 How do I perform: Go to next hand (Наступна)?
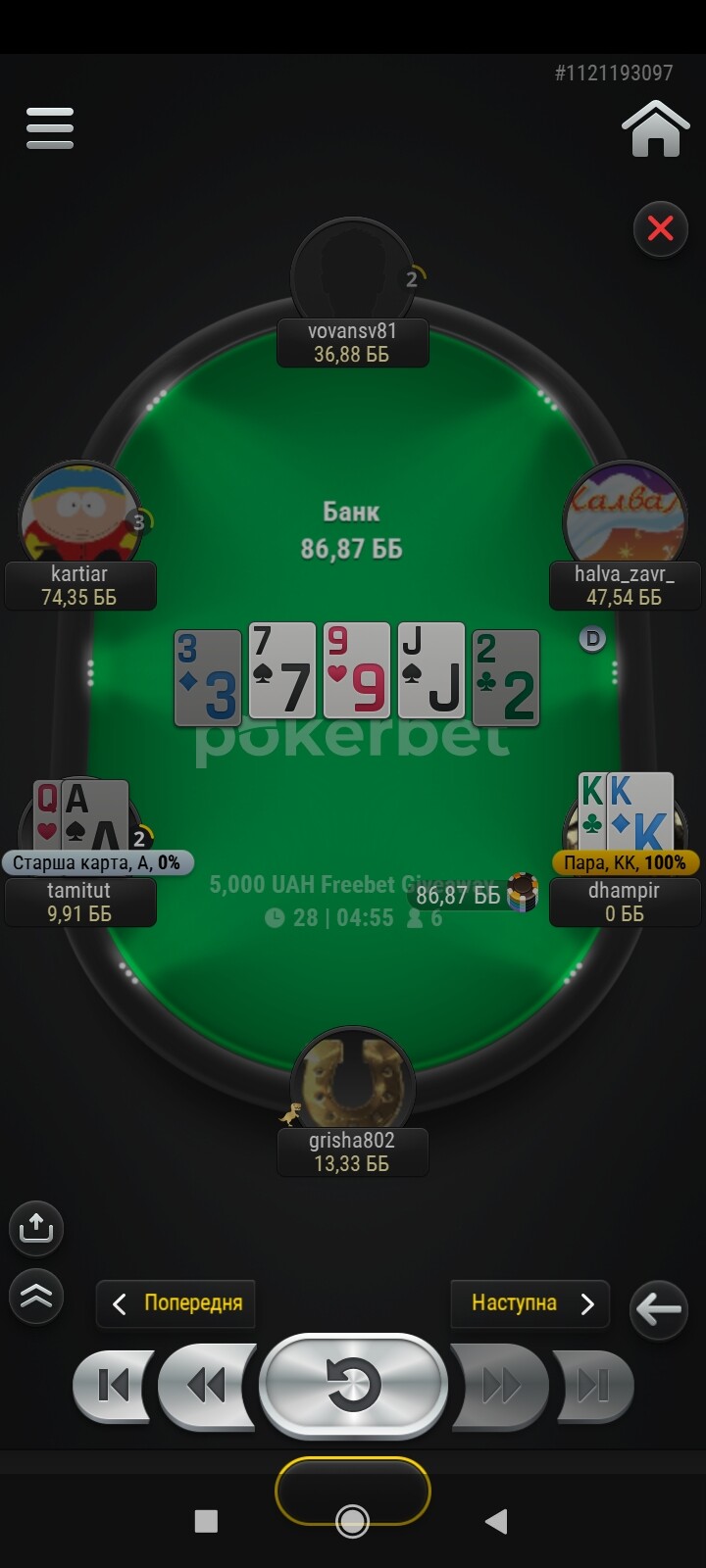(530, 1303)
